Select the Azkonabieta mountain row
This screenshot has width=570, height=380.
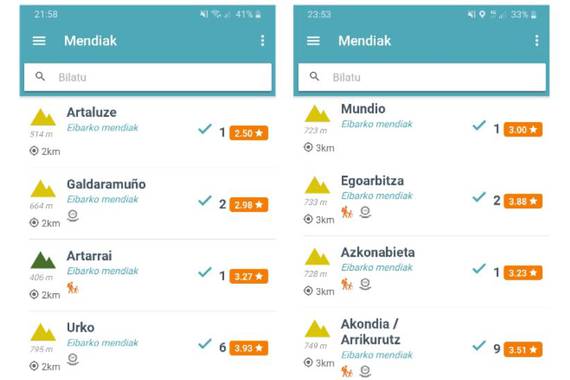pos(422,271)
